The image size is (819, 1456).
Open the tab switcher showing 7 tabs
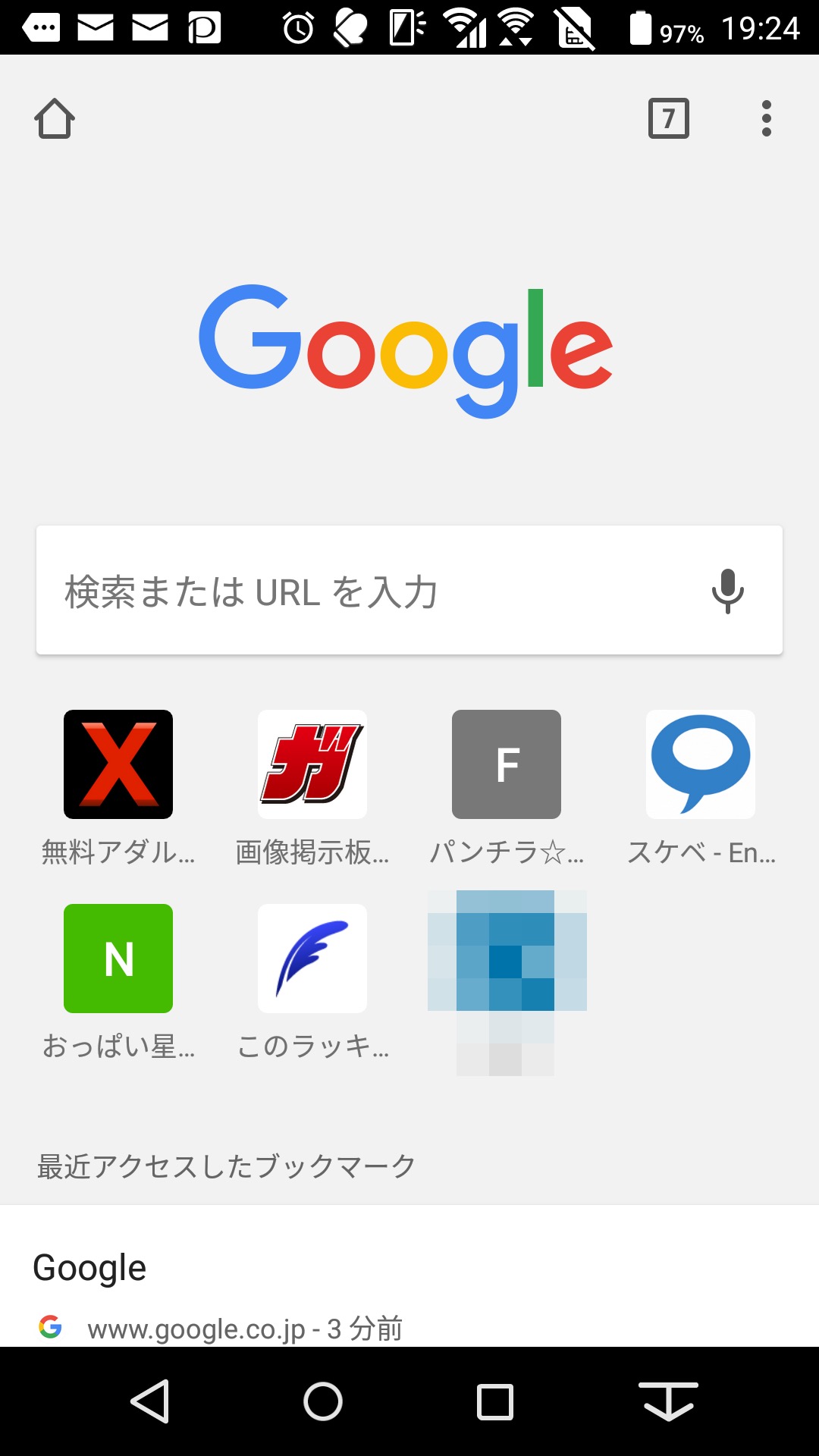coord(668,119)
